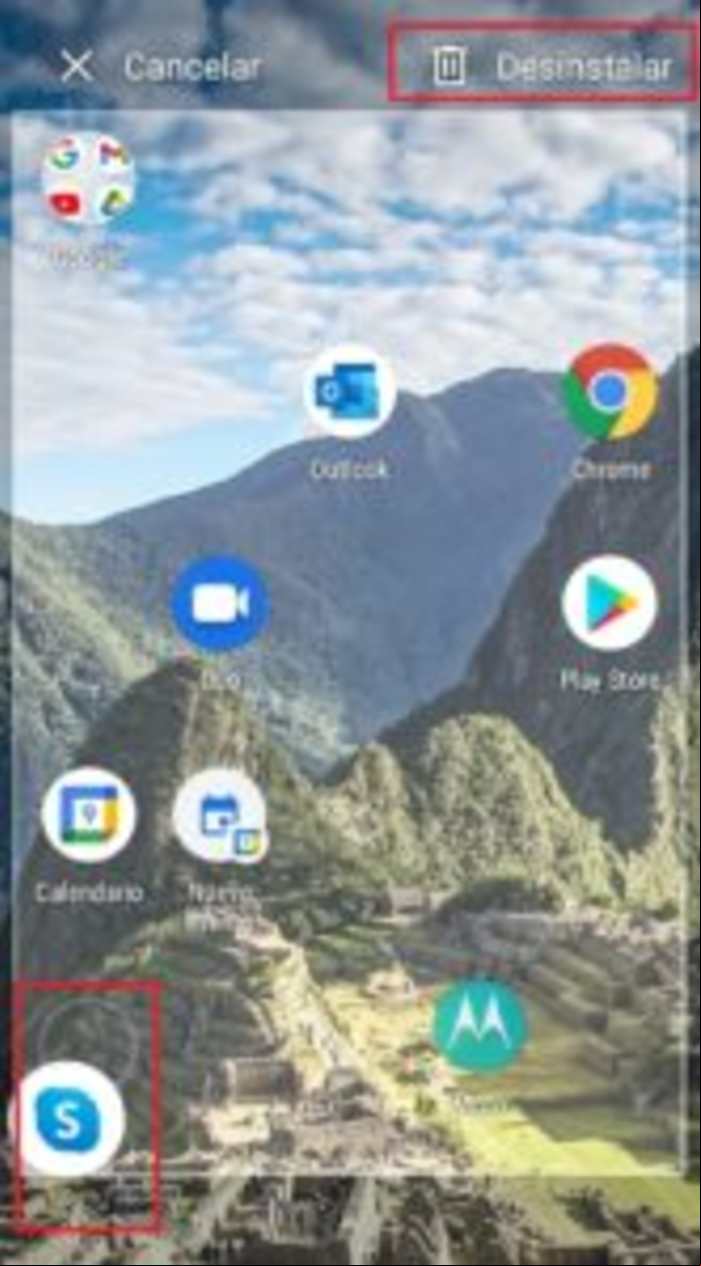Open the Chrome browser
This screenshot has height=1266, width=701.
coord(610,392)
